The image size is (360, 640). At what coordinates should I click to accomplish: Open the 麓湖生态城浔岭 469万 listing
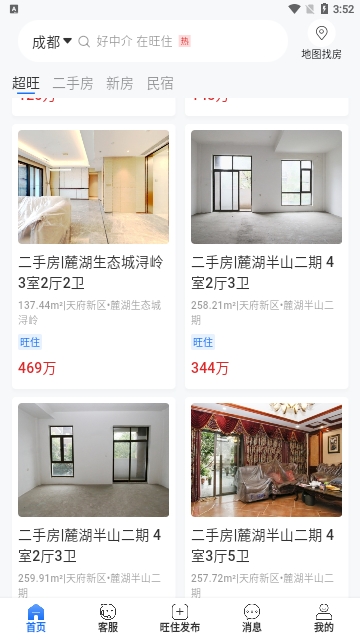tap(93, 256)
